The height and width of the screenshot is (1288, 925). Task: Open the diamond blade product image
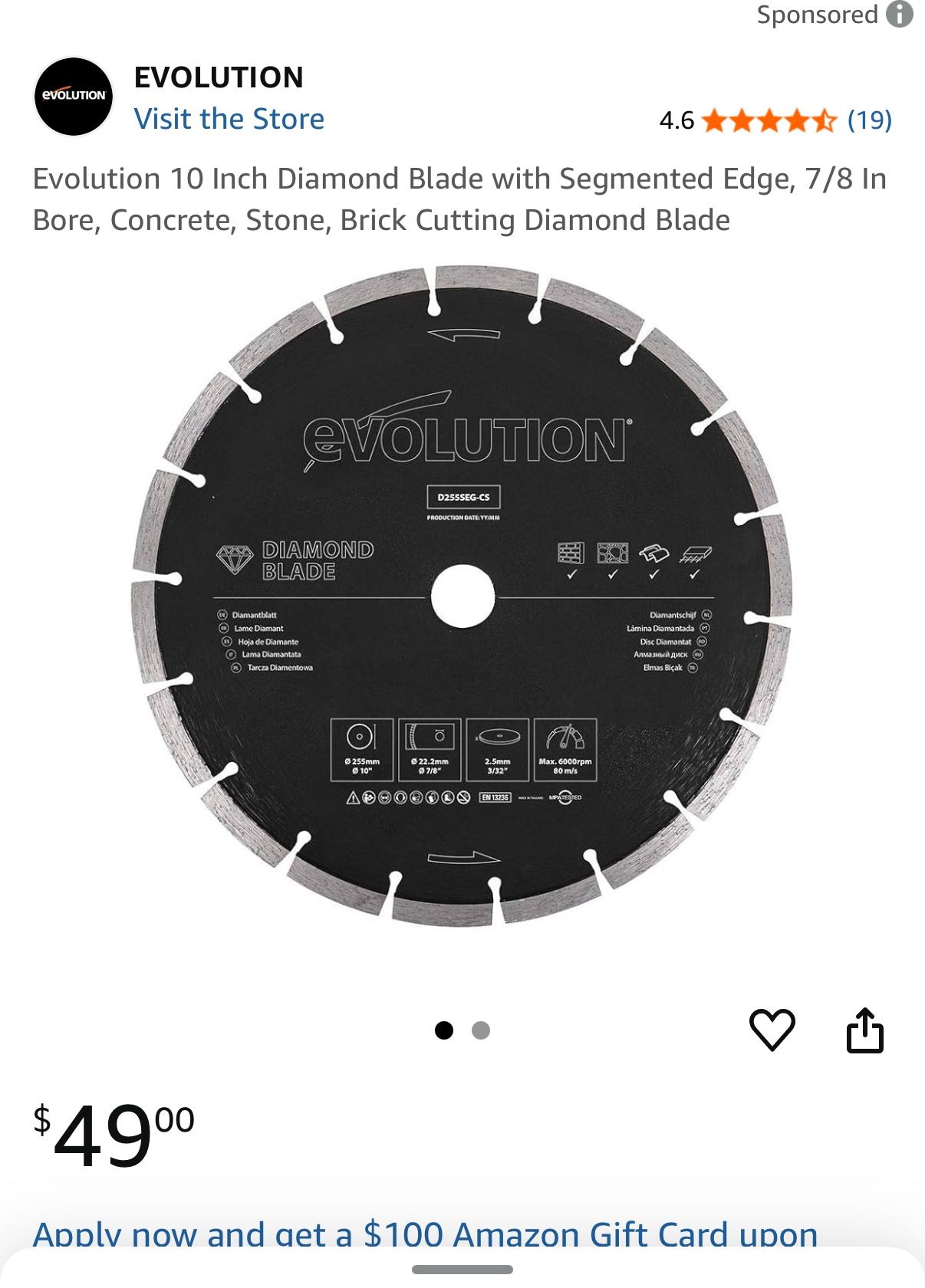[462, 596]
